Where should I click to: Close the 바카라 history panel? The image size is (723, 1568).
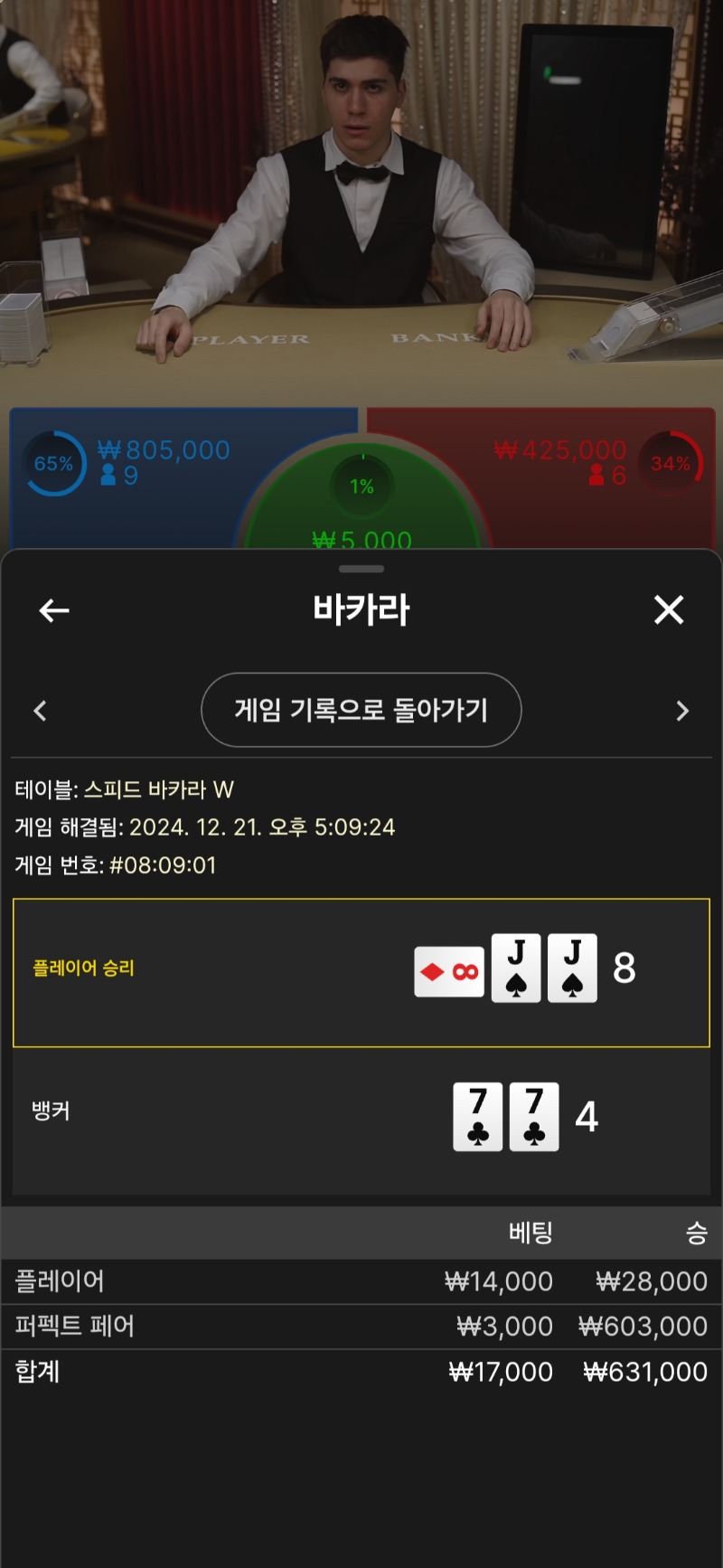point(669,610)
